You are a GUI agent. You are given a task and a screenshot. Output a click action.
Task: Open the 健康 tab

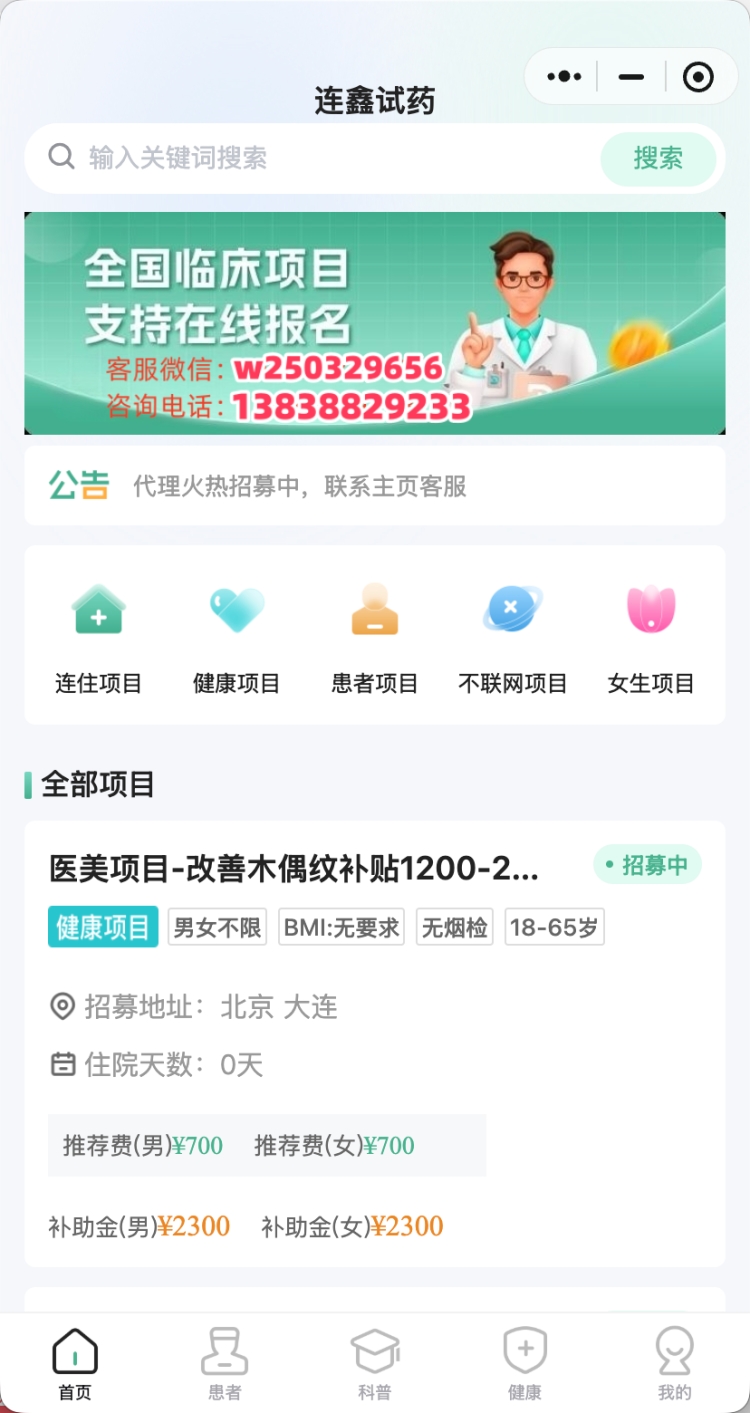tap(525, 1364)
